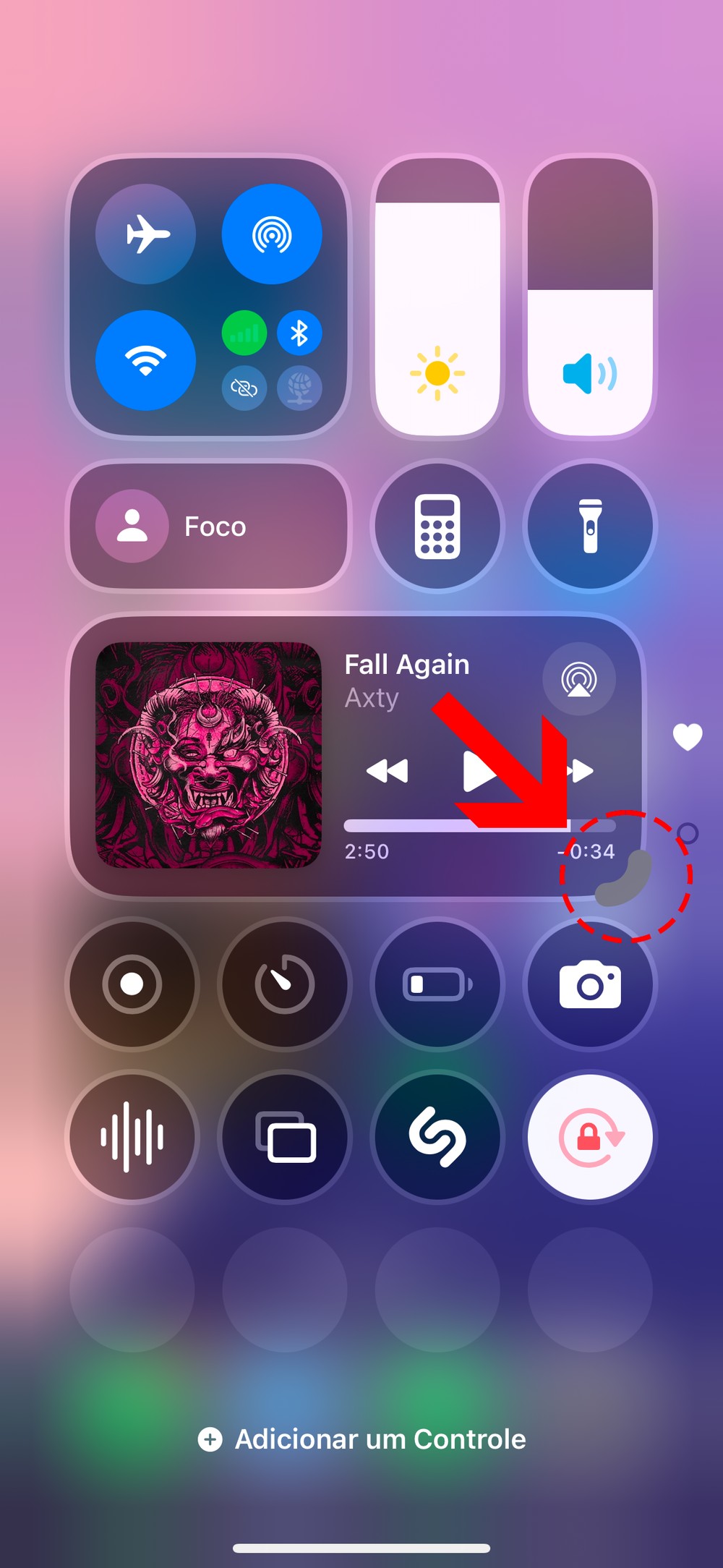This screenshot has width=723, height=1568.
Task: Open AirPlay output for Fall Again
Action: coord(578,679)
